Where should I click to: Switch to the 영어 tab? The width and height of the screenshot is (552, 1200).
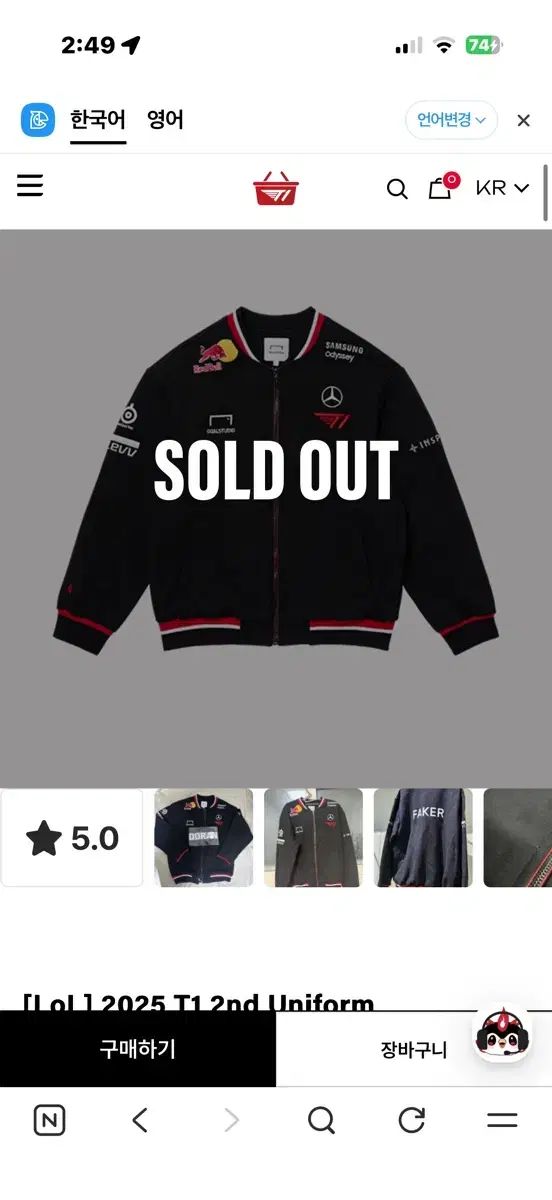165,120
